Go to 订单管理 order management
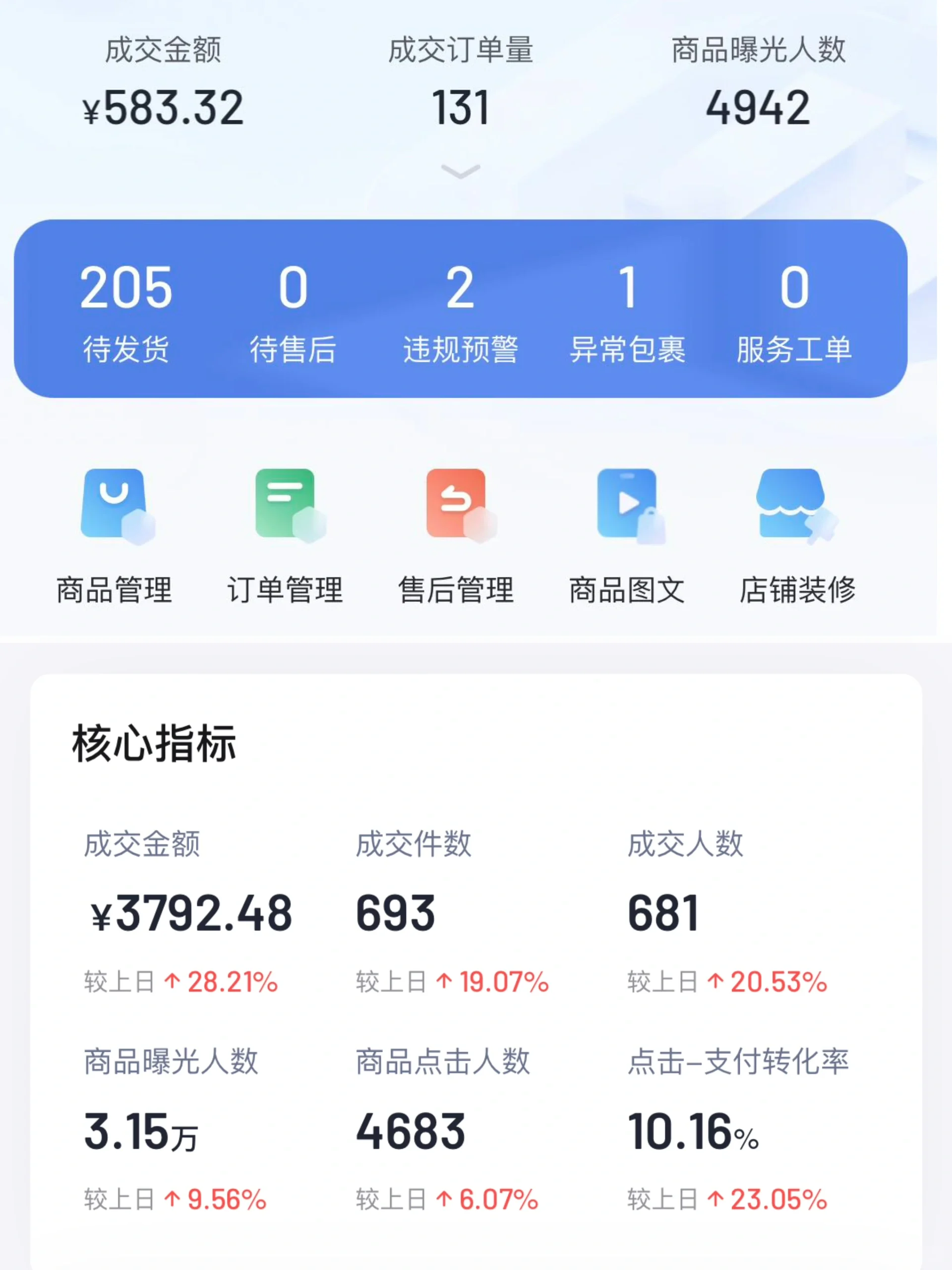This screenshot has width=952, height=1270. click(x=285, y=534)
